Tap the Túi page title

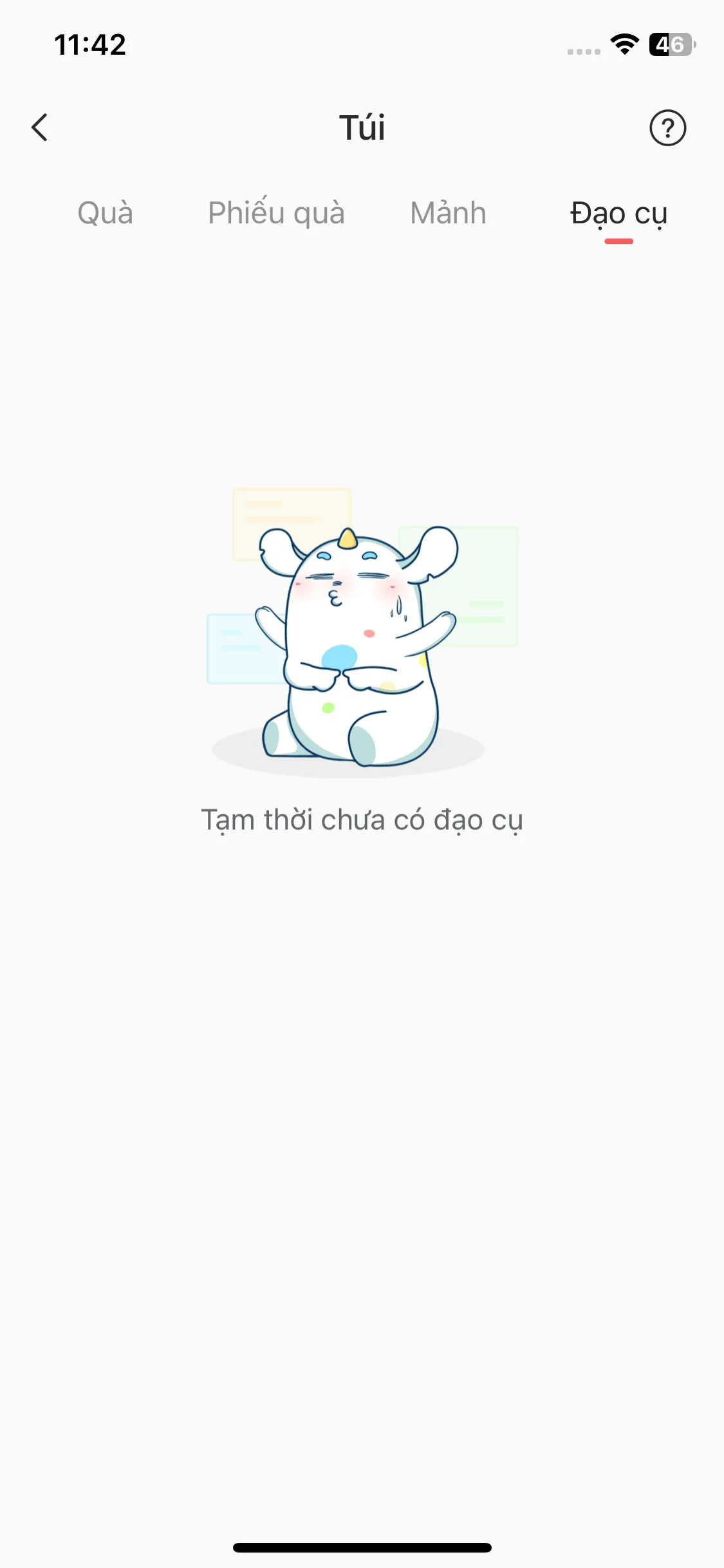[x=362, y=127]
